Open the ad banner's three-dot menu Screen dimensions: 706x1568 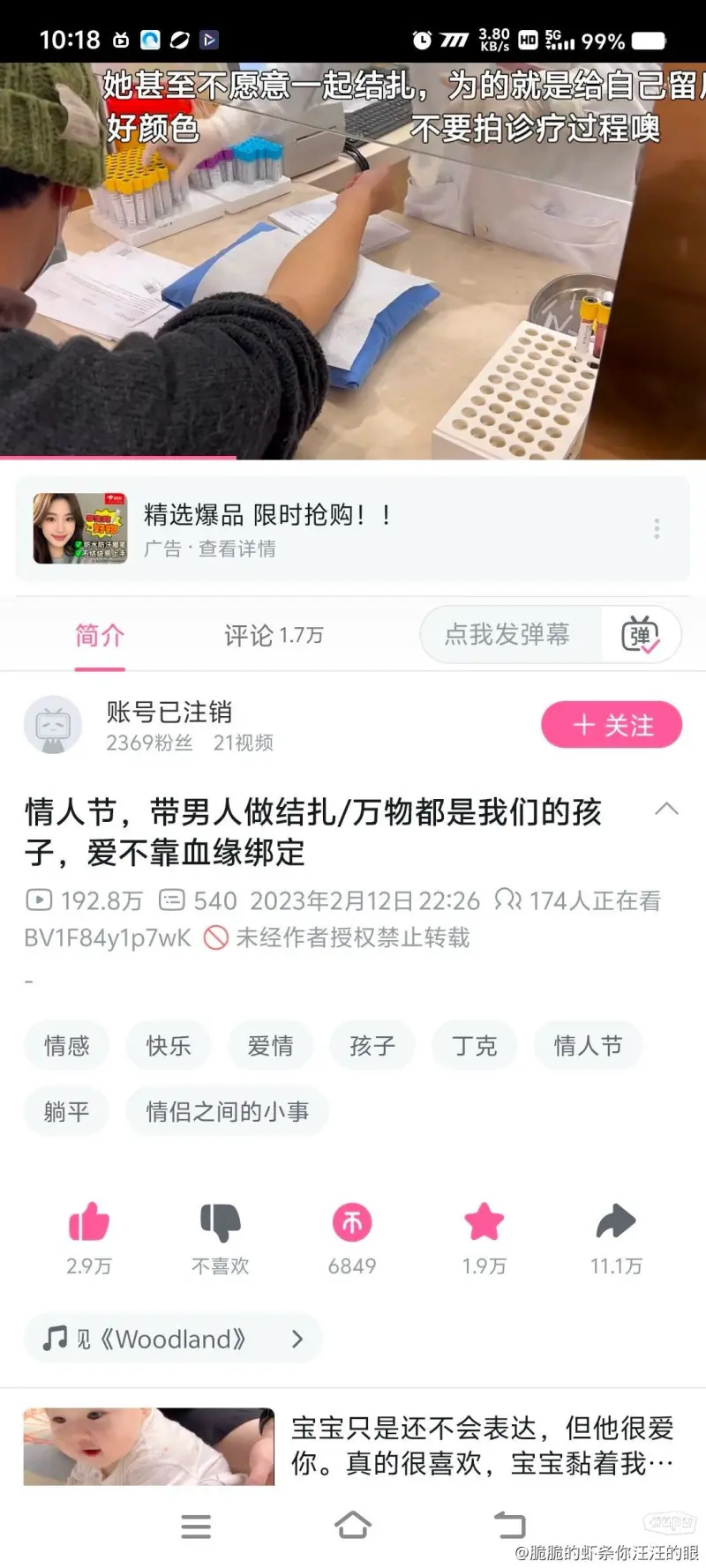point(656,528)
